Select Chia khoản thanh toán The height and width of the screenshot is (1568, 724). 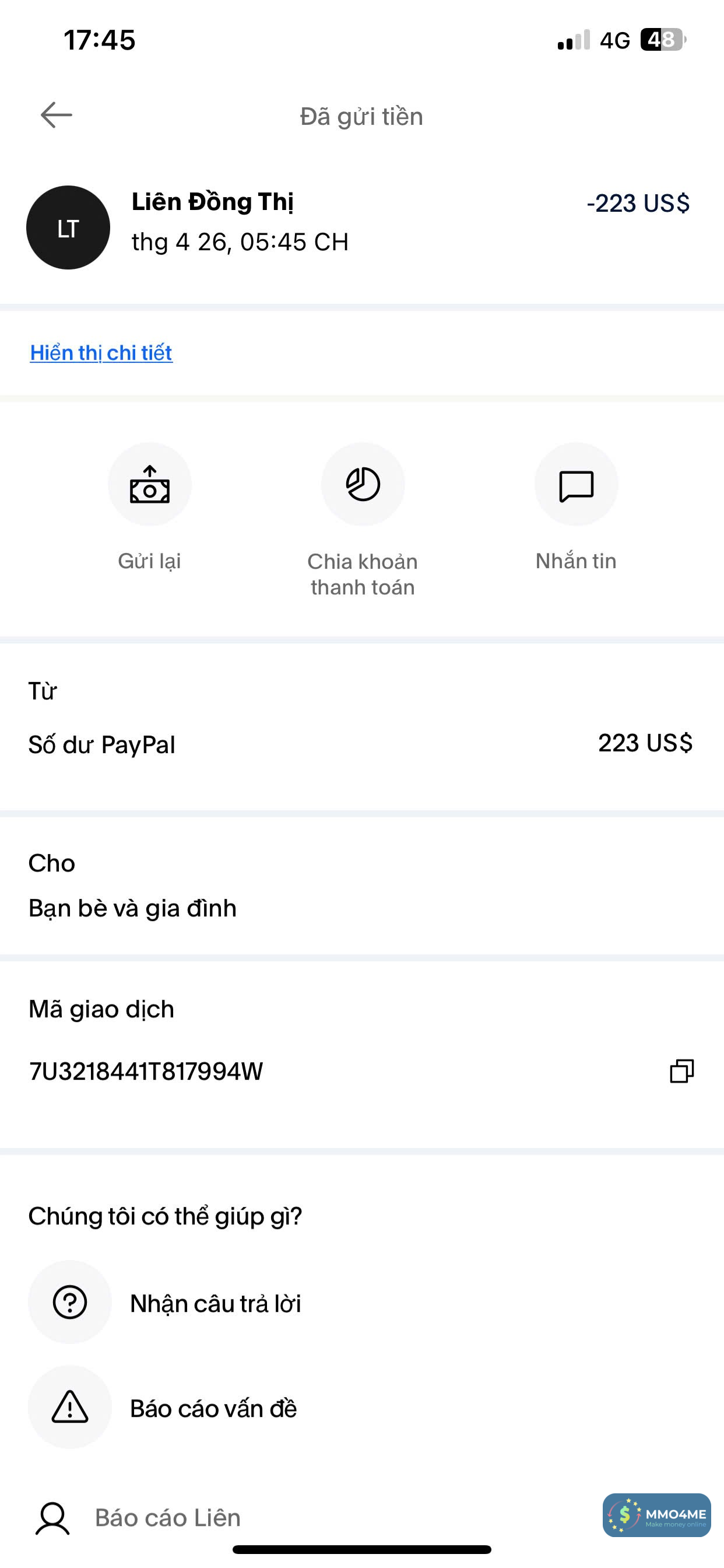[x=363, y=485]
